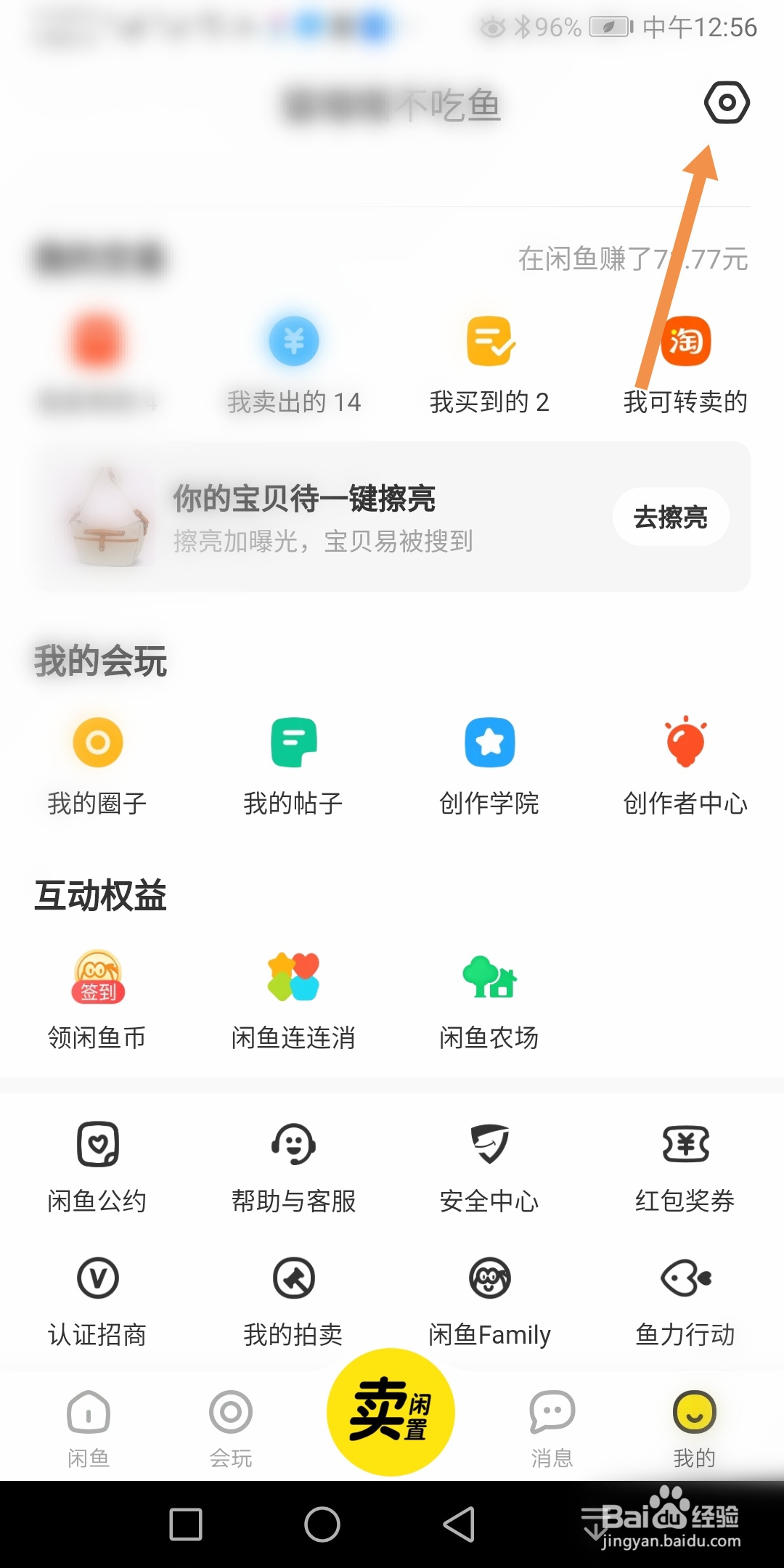
Task: Tap the 去擦亮 button
Action: [x=671, y=517]
